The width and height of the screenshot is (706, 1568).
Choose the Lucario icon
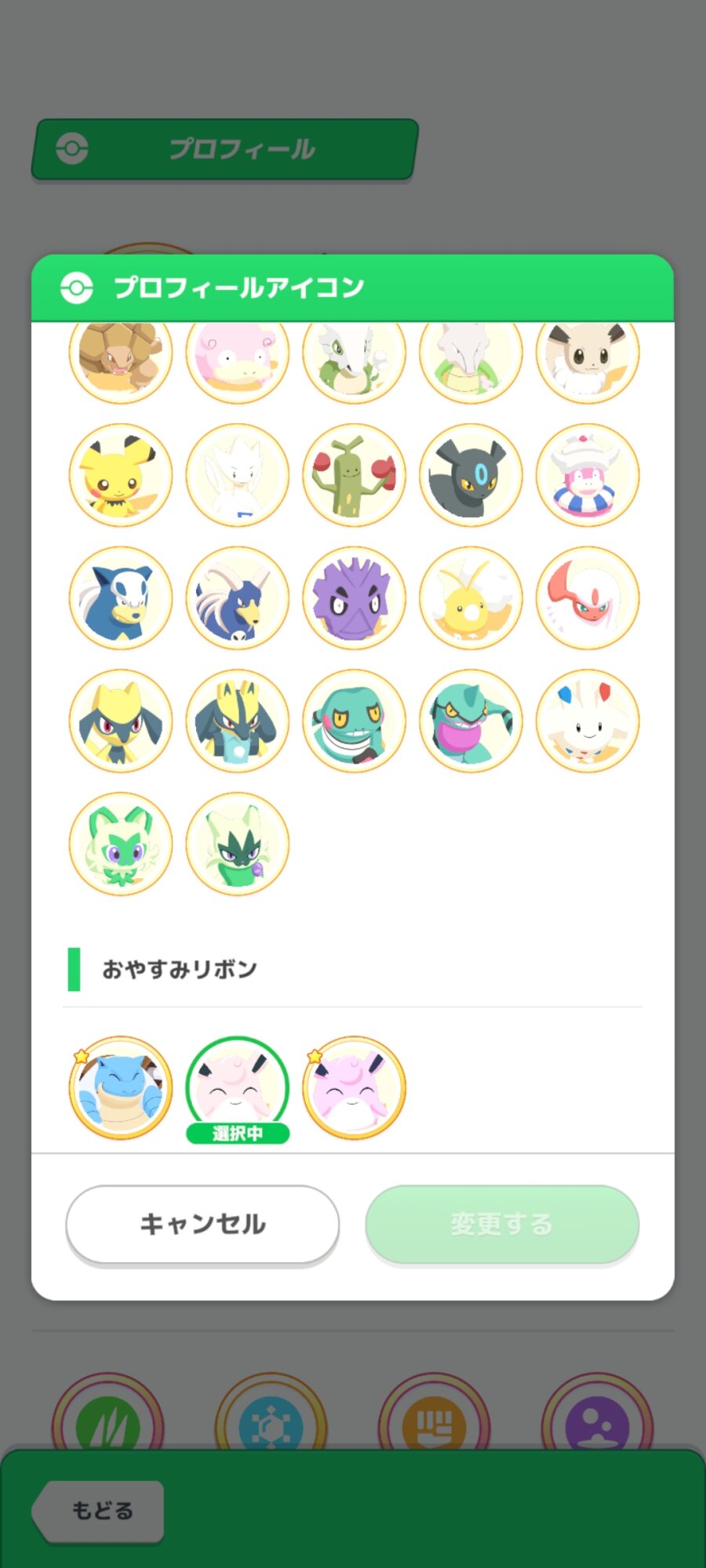click(x=237, y=720)
